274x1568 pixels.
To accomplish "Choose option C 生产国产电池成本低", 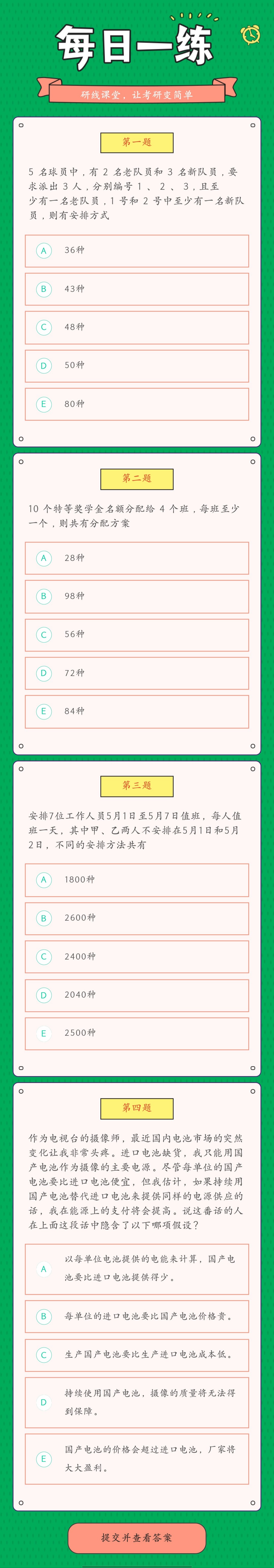I will 137,1355.
